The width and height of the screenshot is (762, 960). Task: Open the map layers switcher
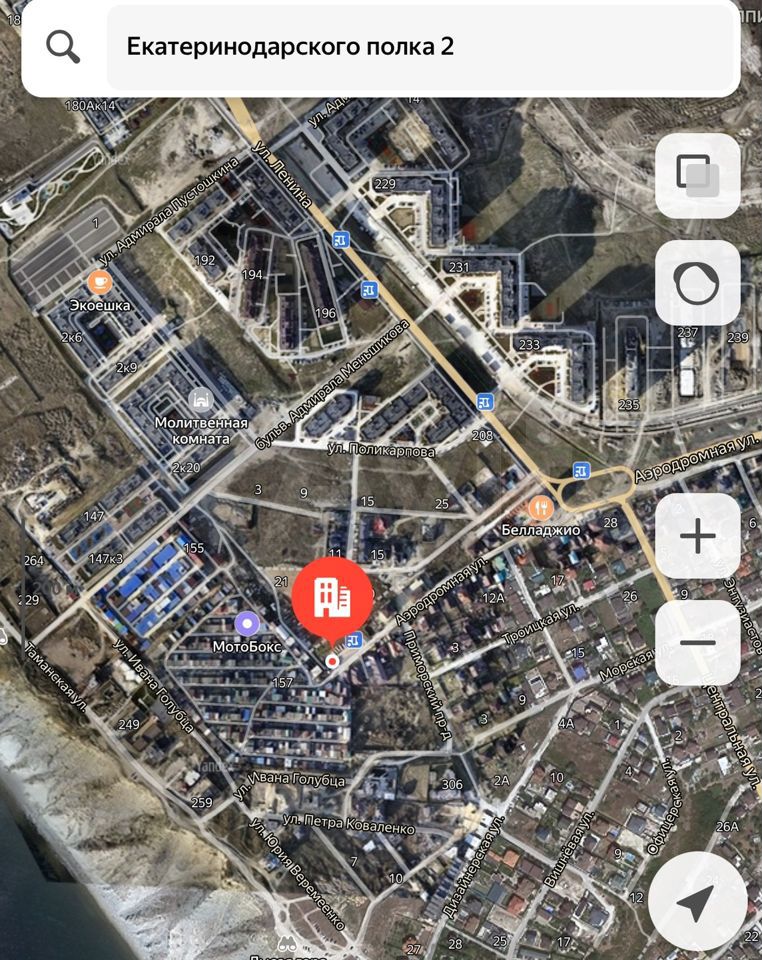click(x=697, y=175)
